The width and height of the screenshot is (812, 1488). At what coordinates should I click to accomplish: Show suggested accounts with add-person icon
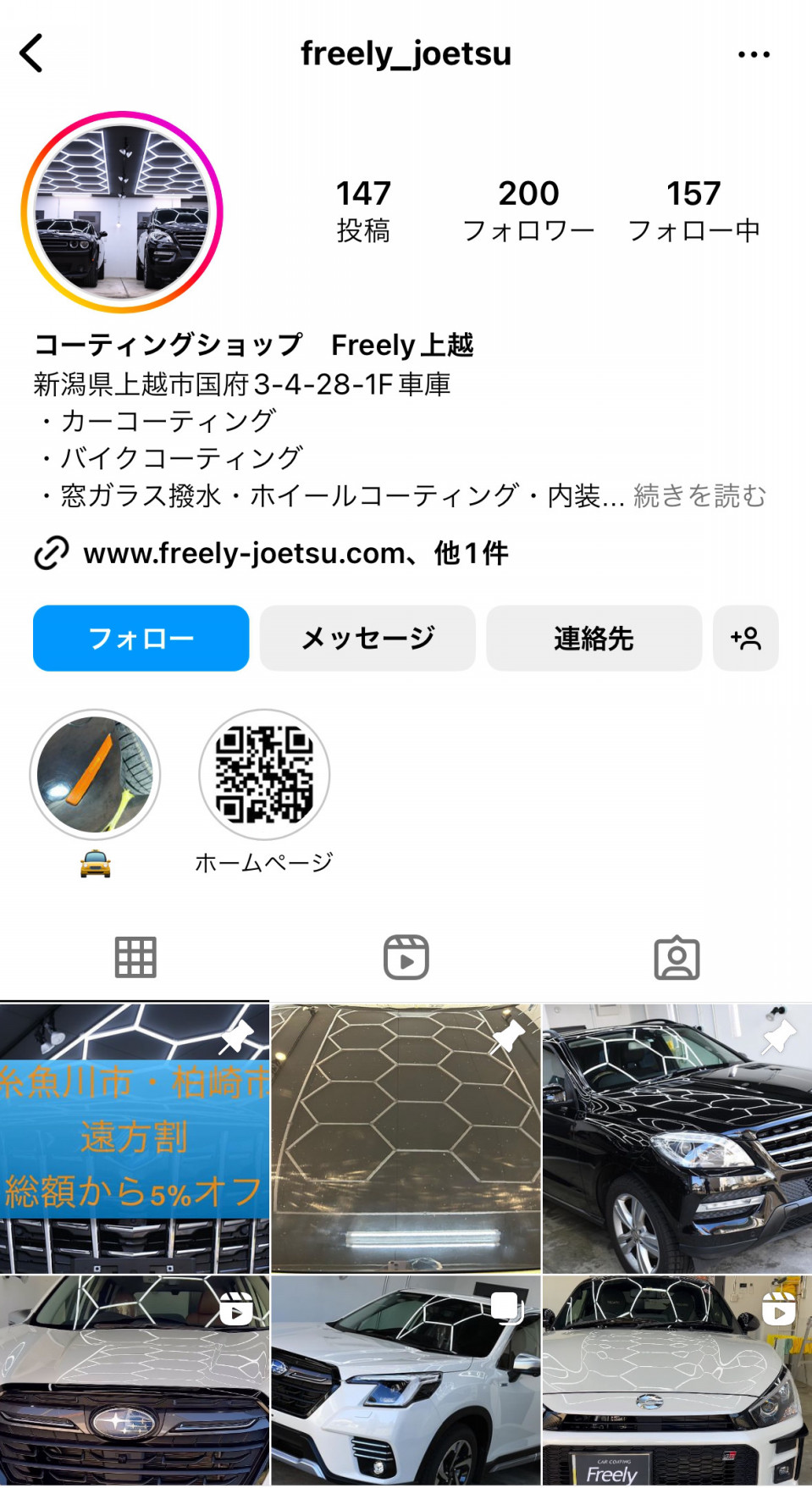[x=745, y=638]
